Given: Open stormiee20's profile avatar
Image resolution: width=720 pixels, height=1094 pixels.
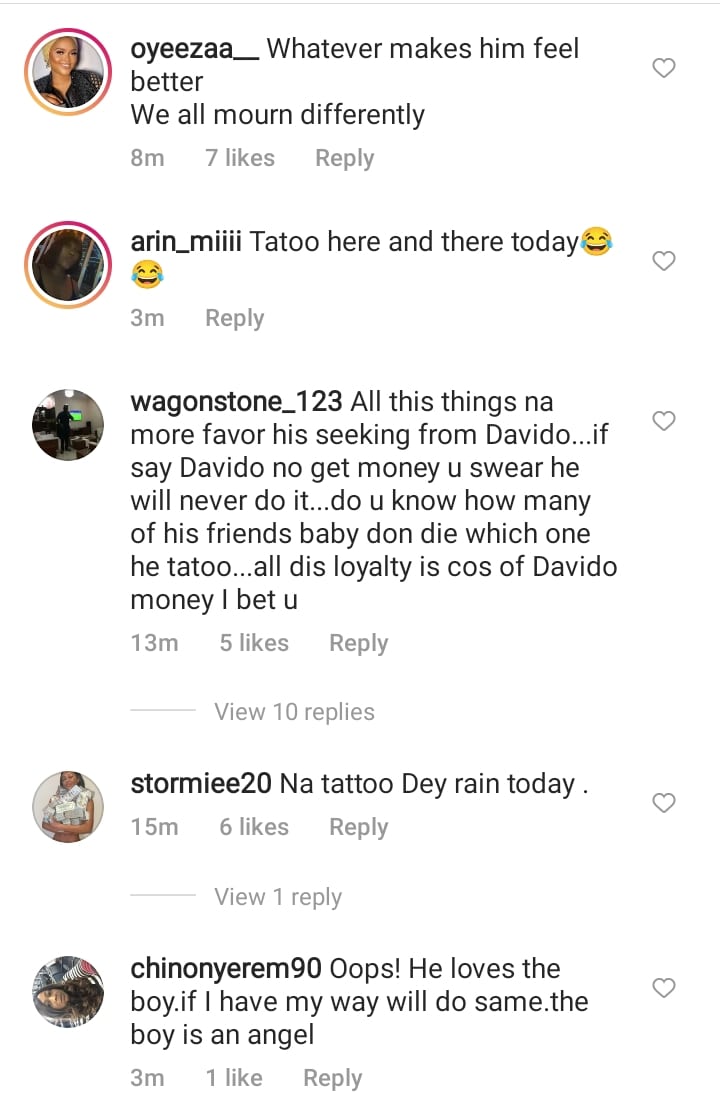Looking at the screenshot, I should [68, 806].
